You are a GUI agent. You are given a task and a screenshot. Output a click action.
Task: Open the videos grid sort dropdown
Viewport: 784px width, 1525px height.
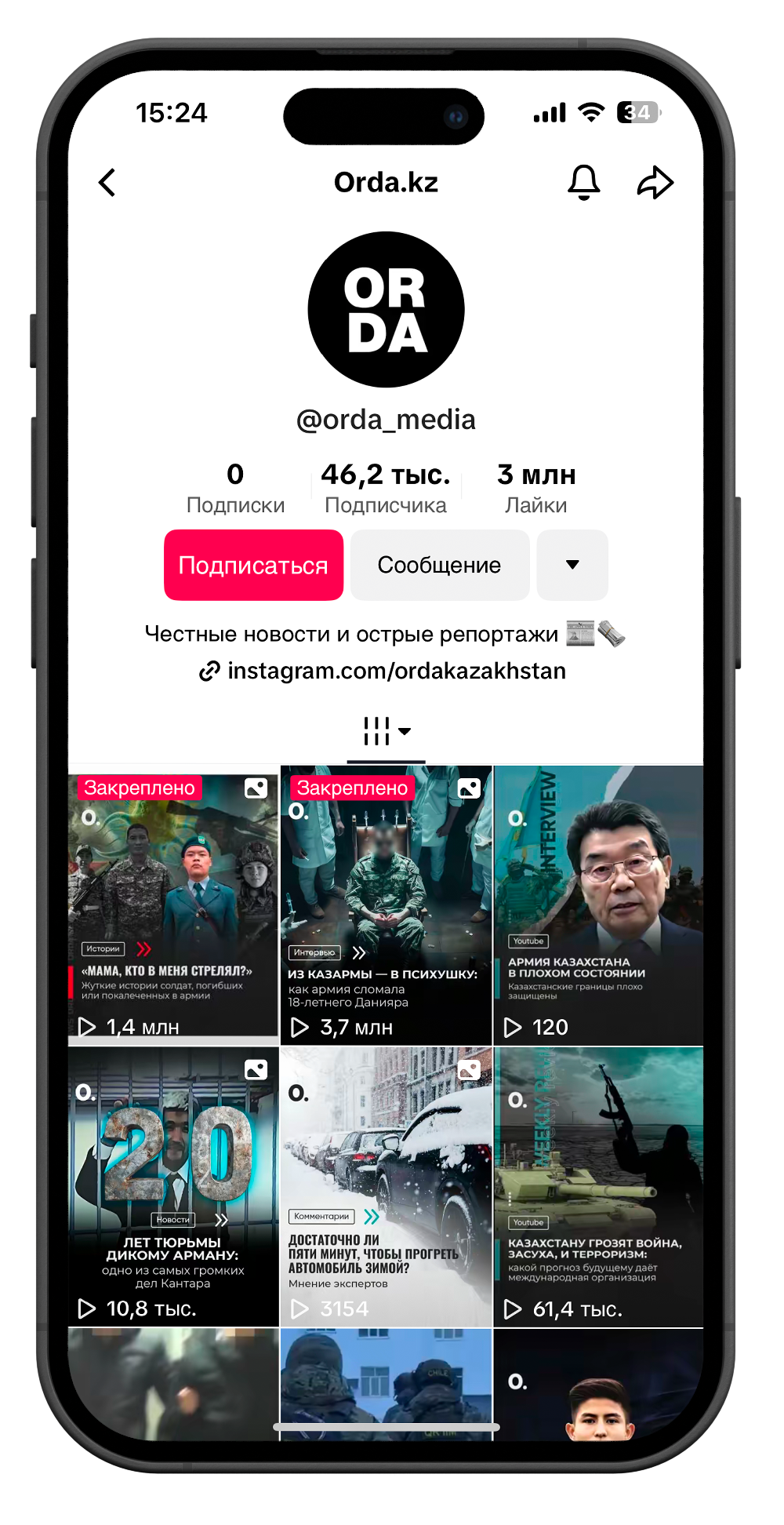(387, 731)
